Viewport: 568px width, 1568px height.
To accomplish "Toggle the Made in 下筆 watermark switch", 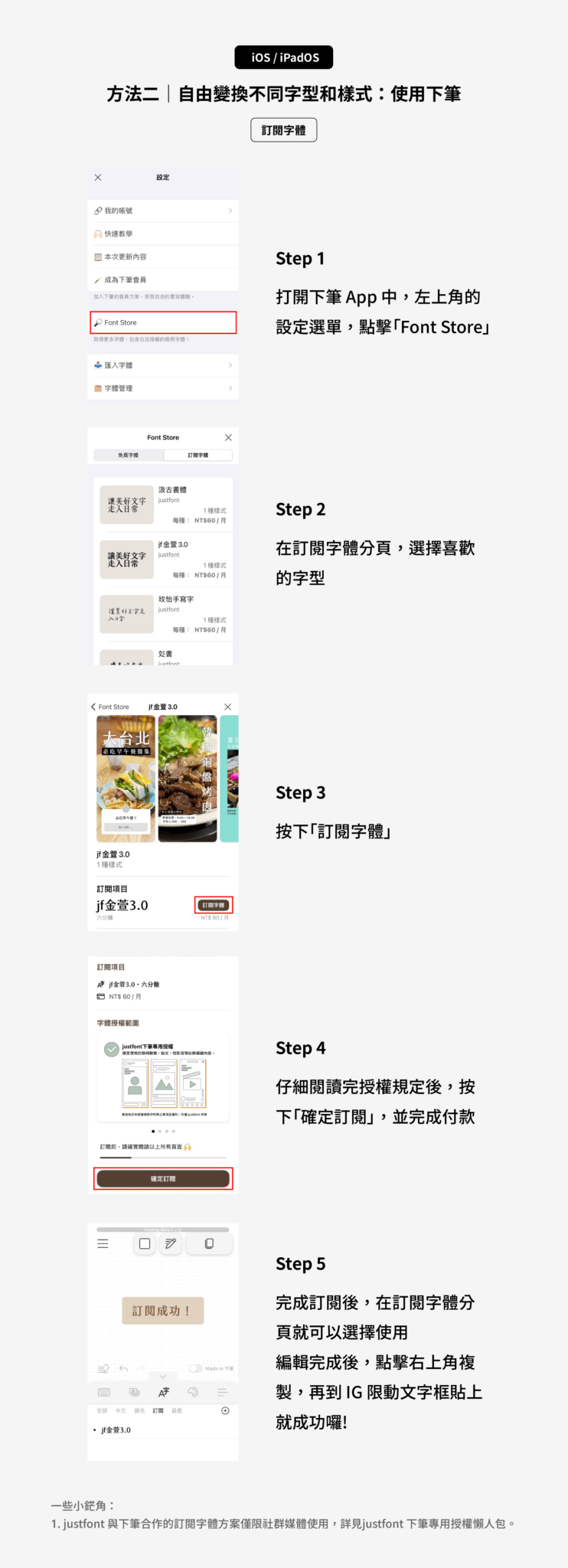I will click(x=196, y=1368).
